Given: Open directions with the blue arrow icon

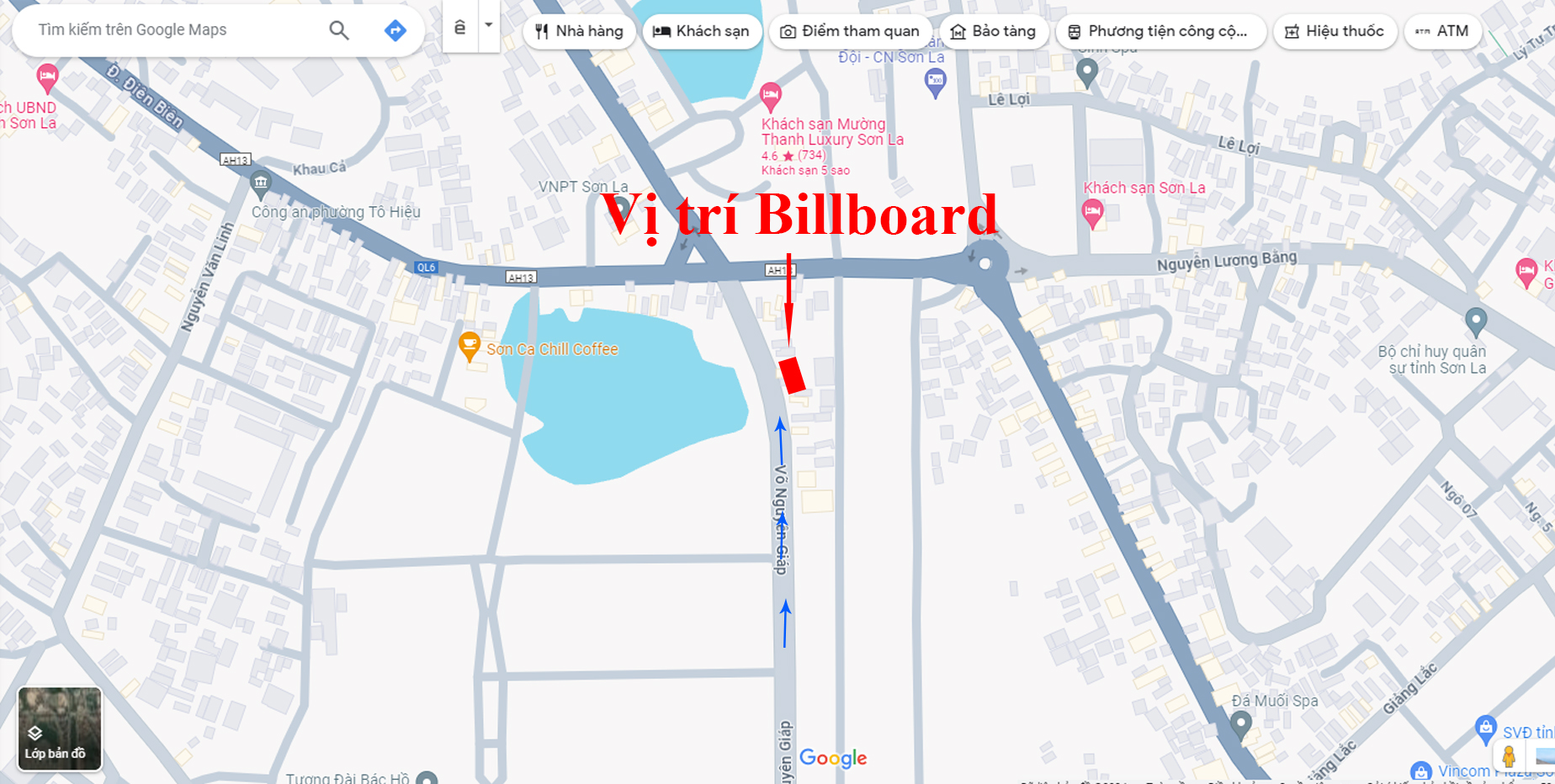Looking at the screenshot, I should pos(395,30).
